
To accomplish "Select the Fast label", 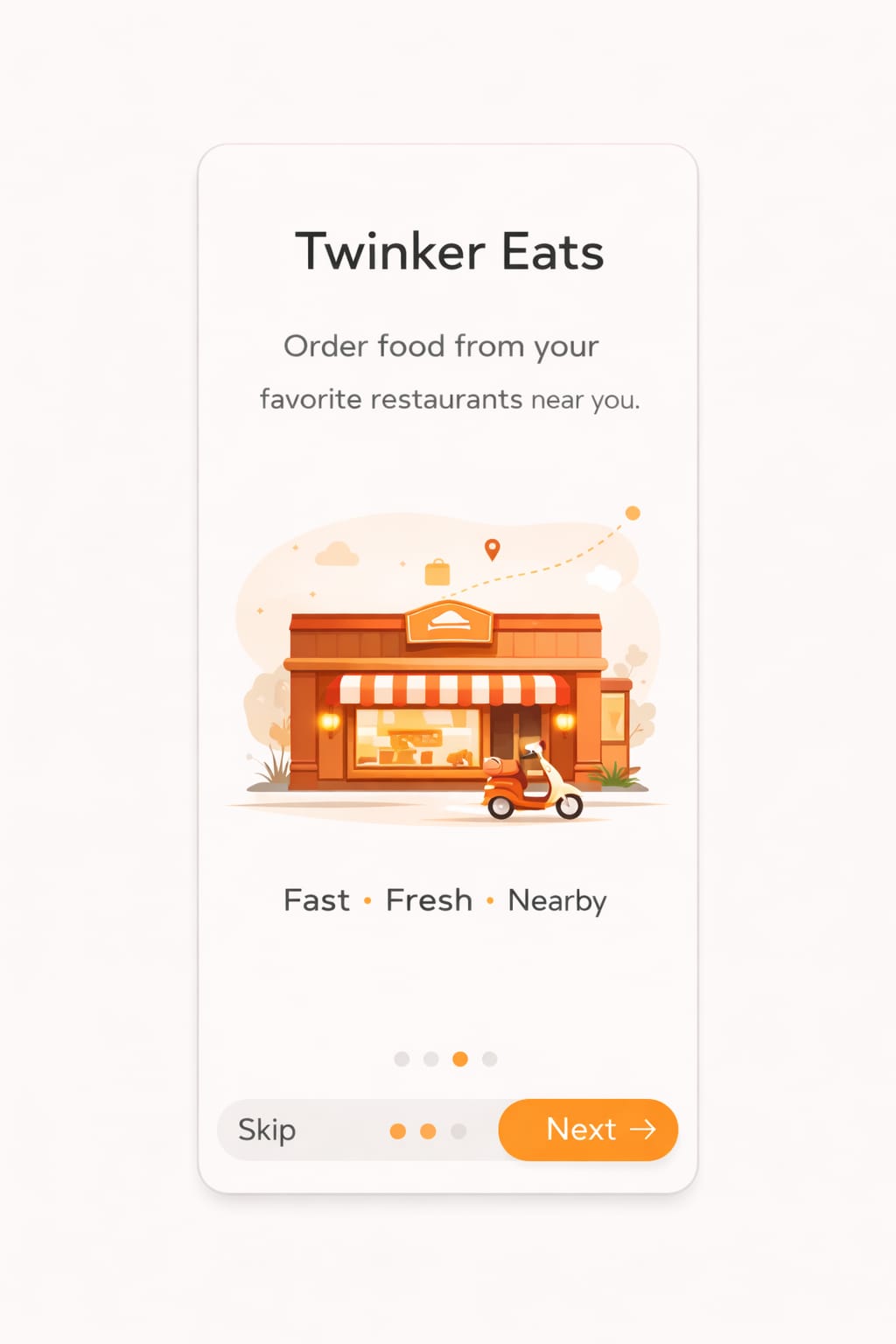I will (317, 900).
